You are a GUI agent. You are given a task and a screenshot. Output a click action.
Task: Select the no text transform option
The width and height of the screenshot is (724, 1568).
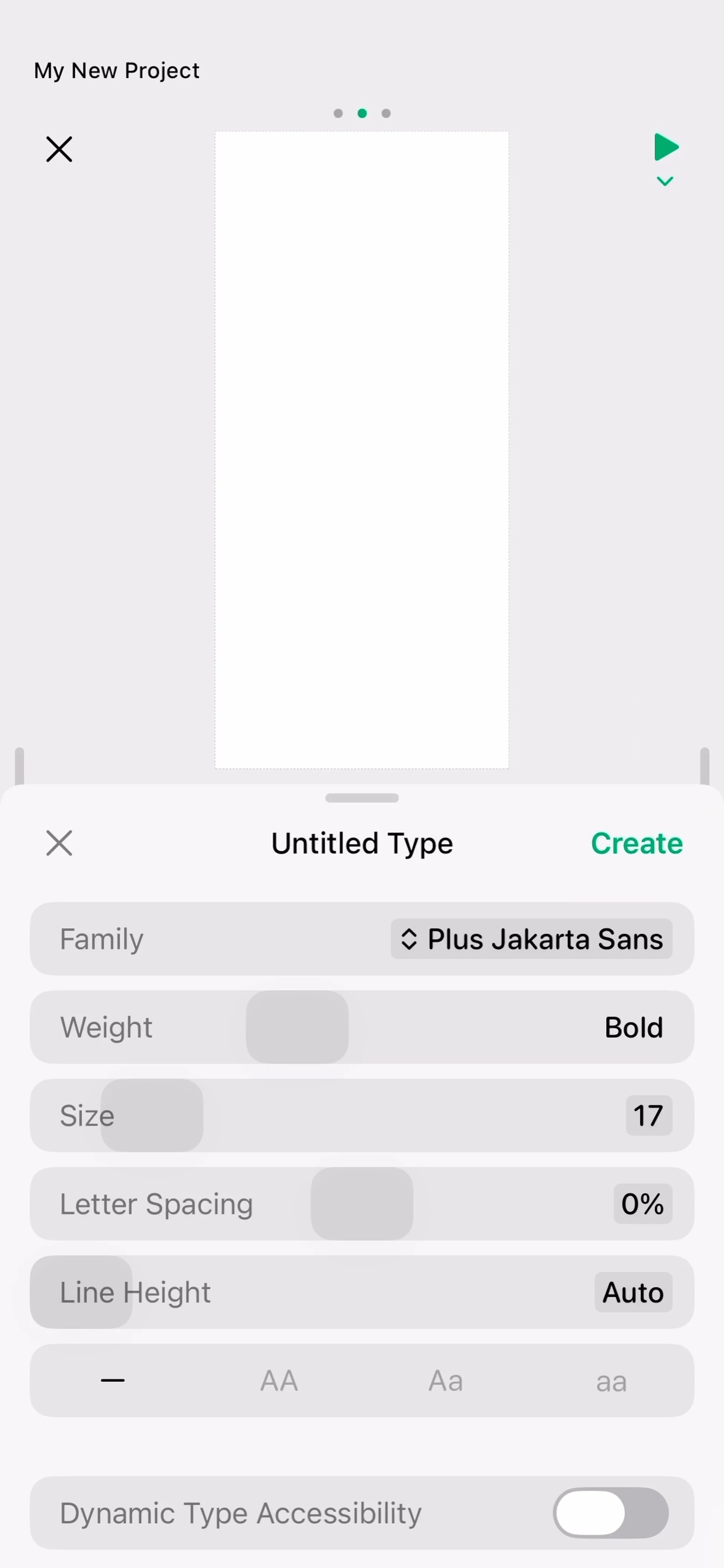pyautogui.click(x=113, y=1380)
